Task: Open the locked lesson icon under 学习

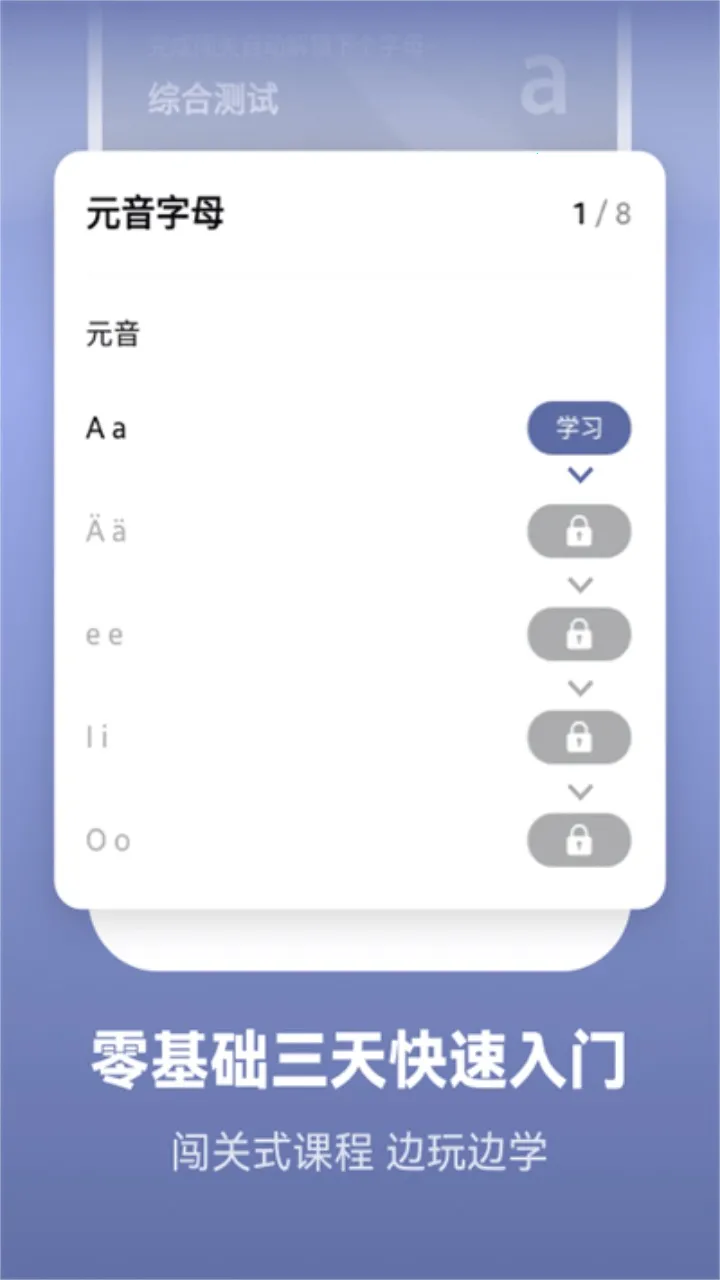Action: click(579, 531)
